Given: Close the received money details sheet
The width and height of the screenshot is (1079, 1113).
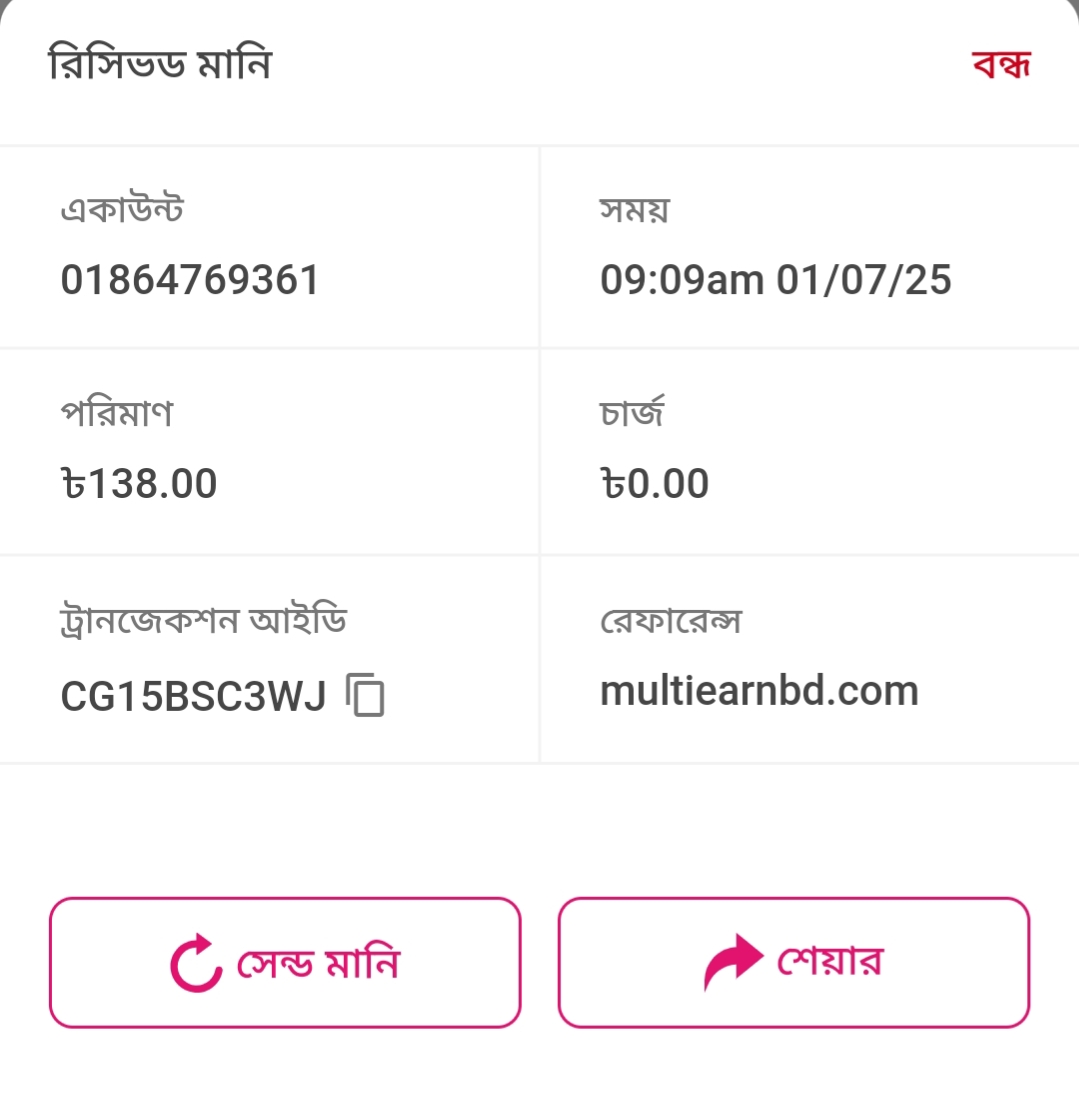Looking at the screenshot, I should [1000, 65].
